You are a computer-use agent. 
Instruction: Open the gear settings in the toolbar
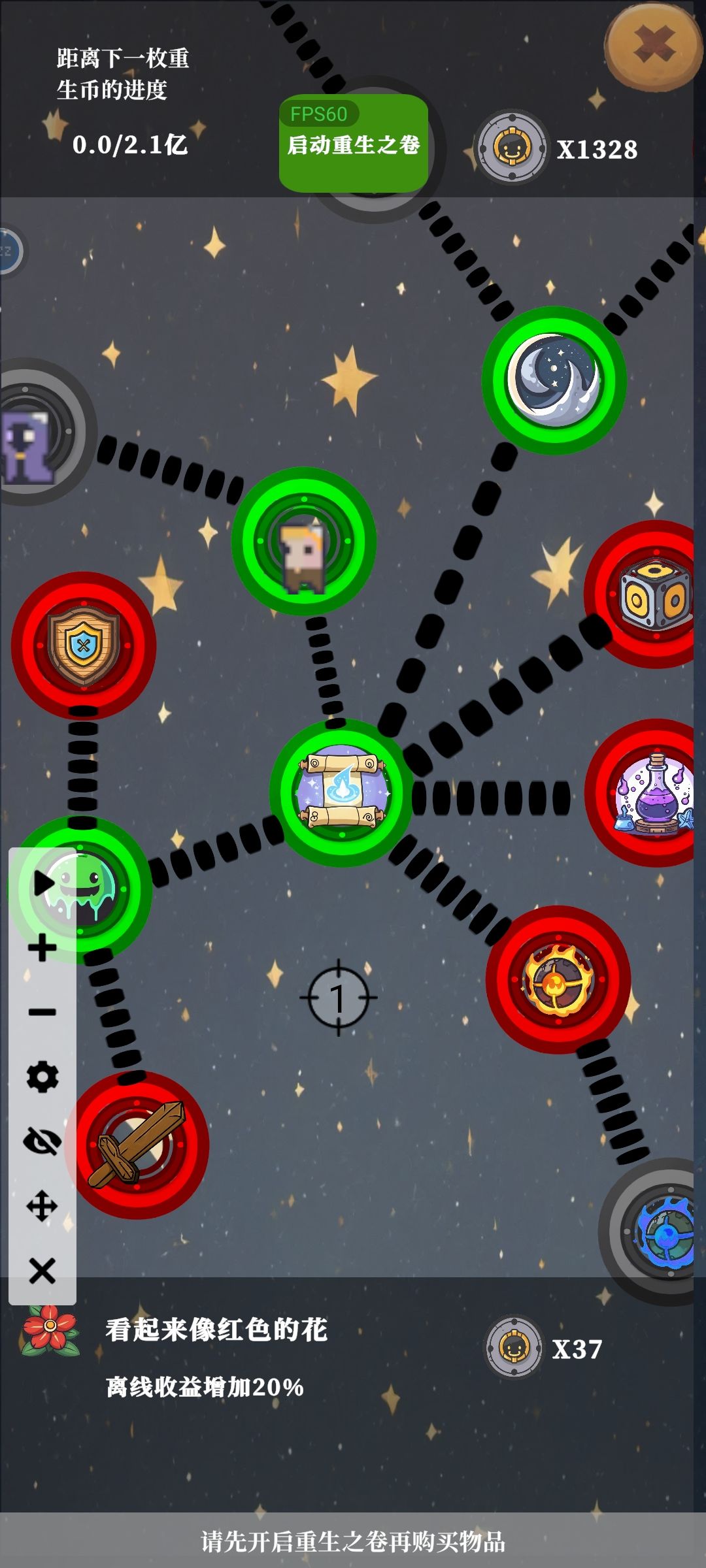click(42, 1077)
